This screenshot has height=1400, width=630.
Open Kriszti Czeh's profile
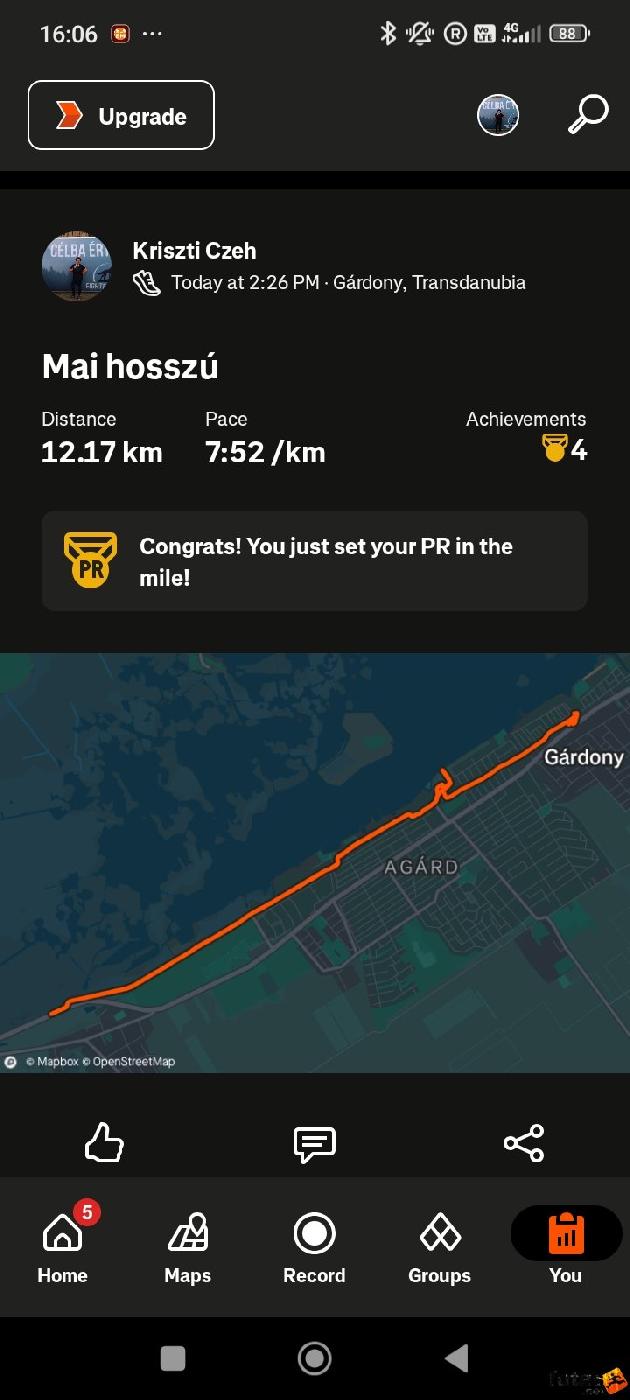[194, 251]
